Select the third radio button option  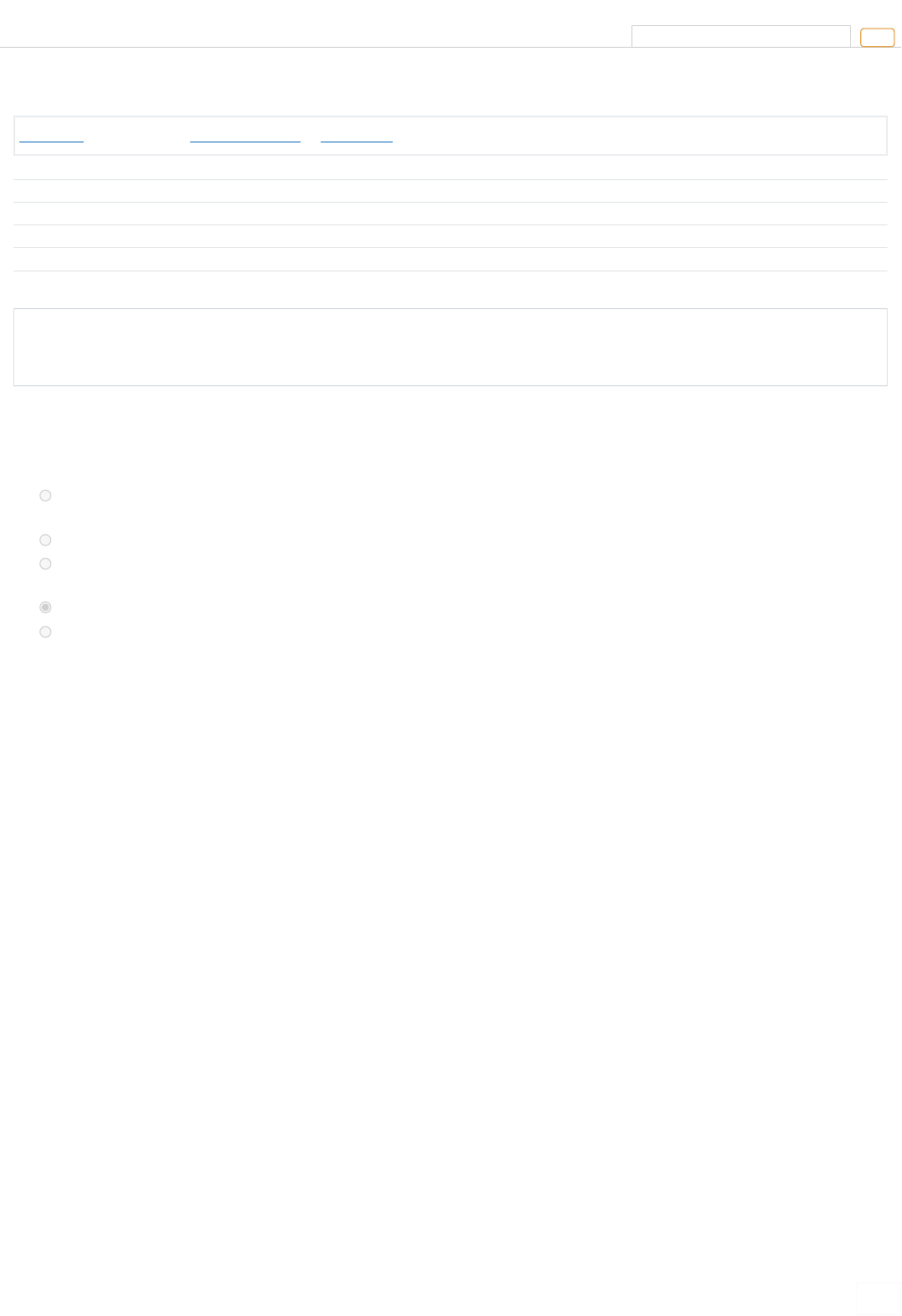click(45, 564)
